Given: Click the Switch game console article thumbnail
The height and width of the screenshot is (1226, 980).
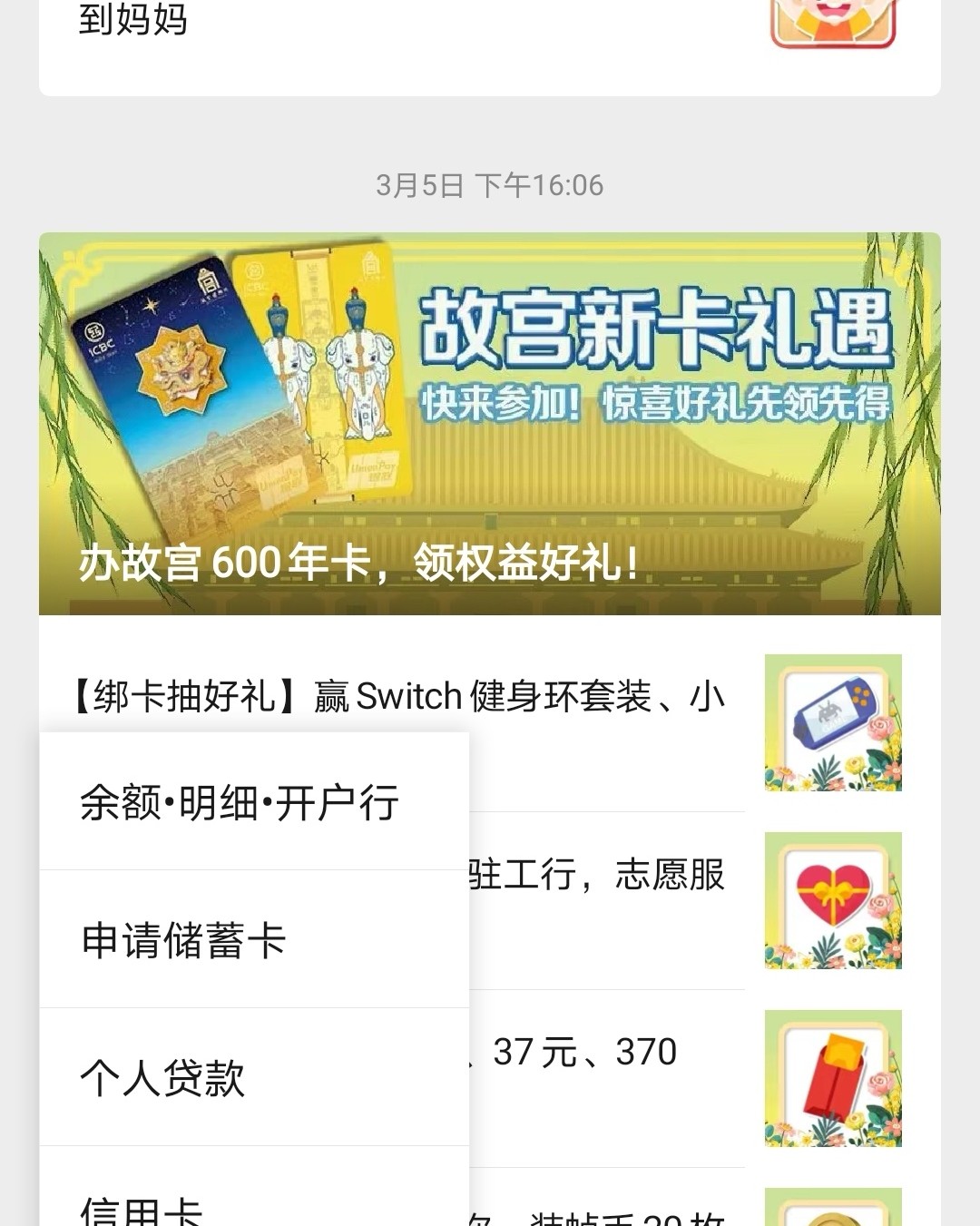Looking at the screenshot, I should click(x=832, y=722).
